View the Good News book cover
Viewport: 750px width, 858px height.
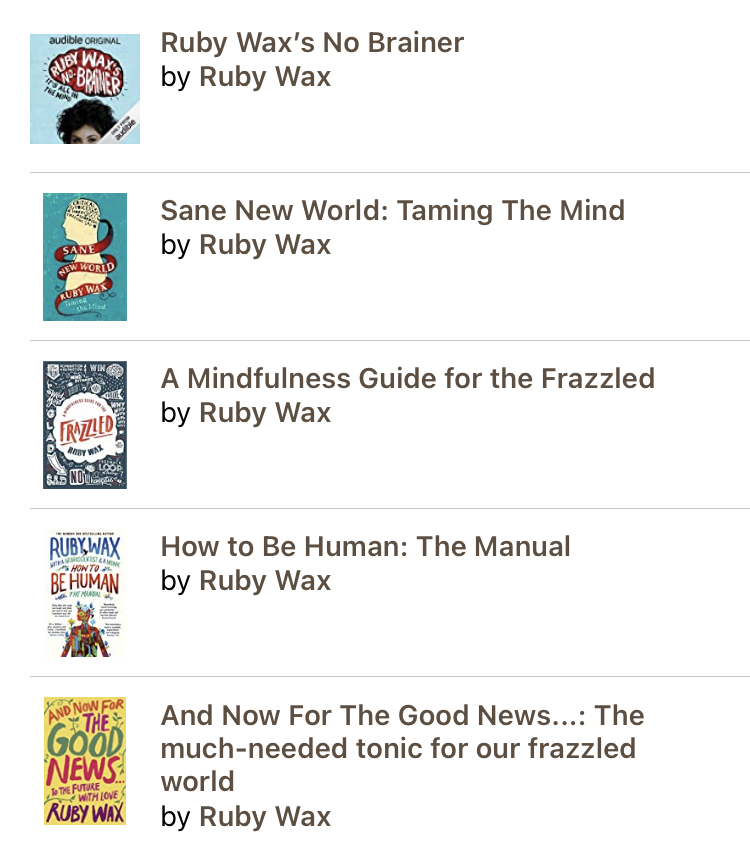(x=85, y=761)
